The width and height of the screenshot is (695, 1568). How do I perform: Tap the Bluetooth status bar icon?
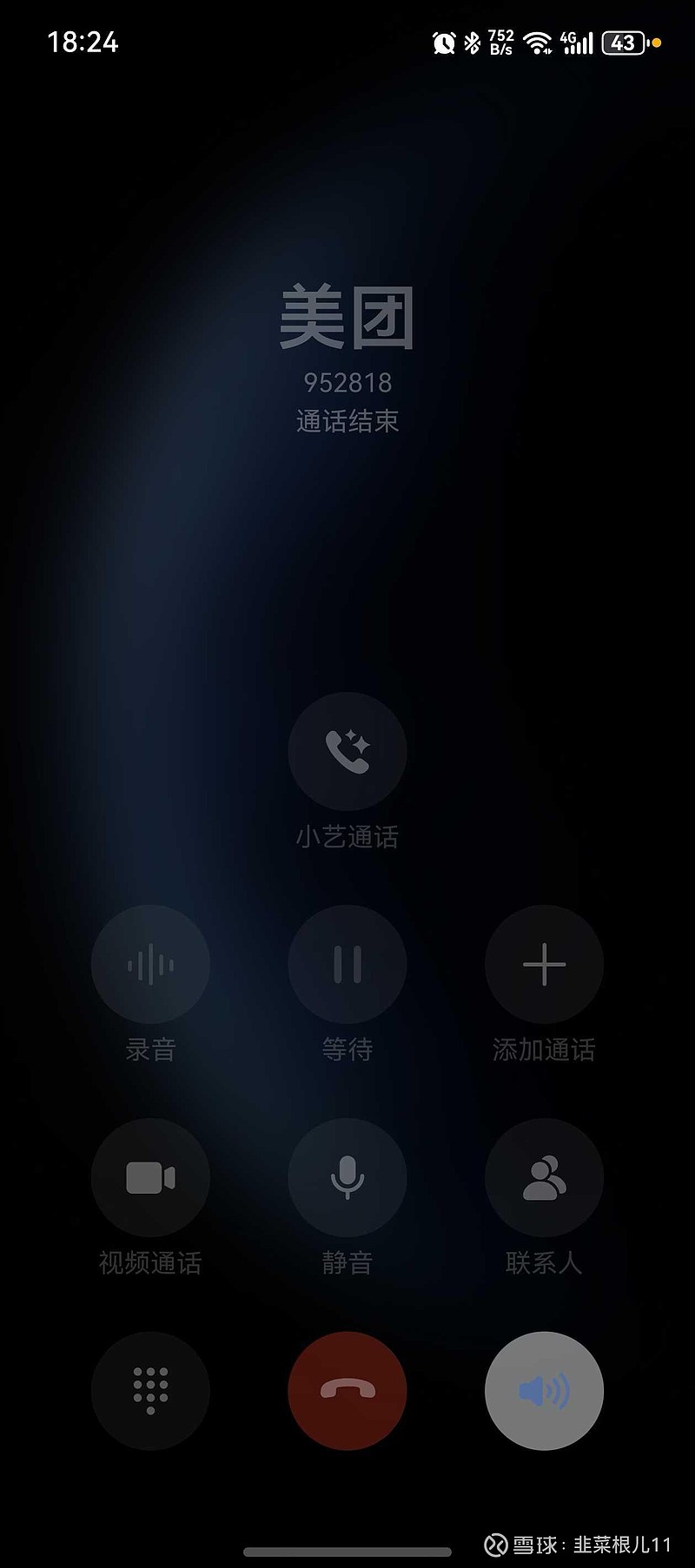(x=473, y=42)
